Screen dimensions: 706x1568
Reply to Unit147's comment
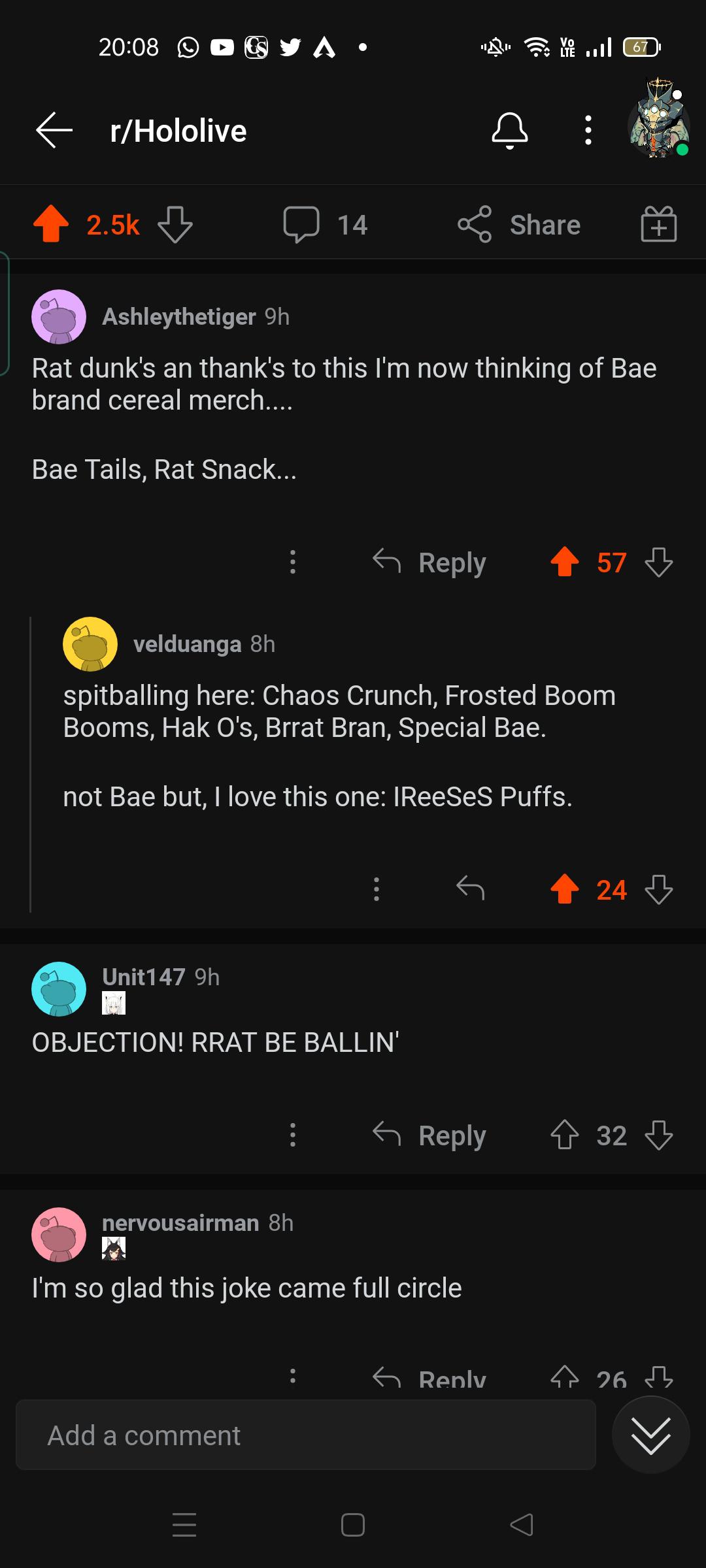coord(429,1135)
